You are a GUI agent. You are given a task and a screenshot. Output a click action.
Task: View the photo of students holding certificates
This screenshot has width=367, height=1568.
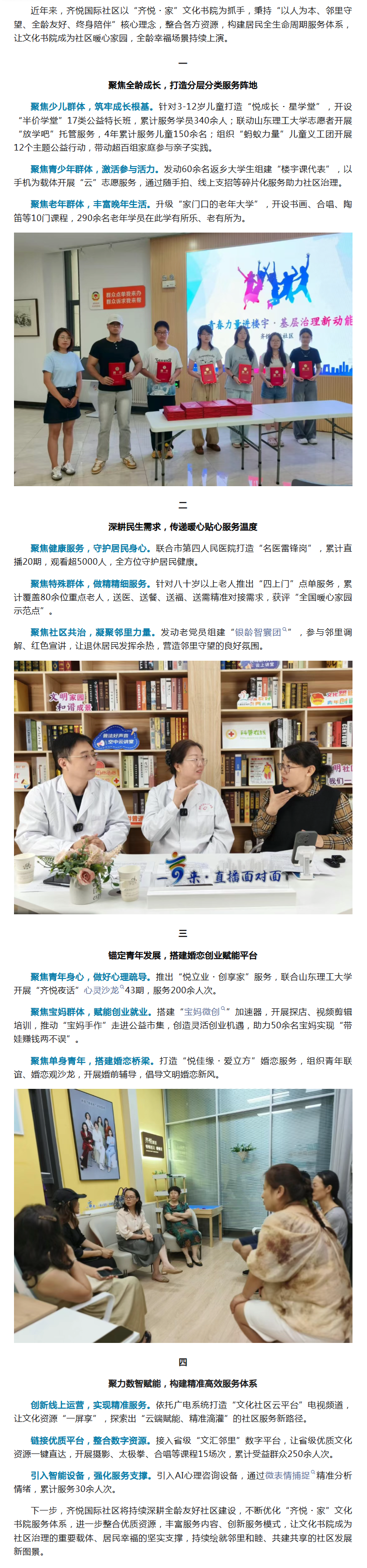183,359
